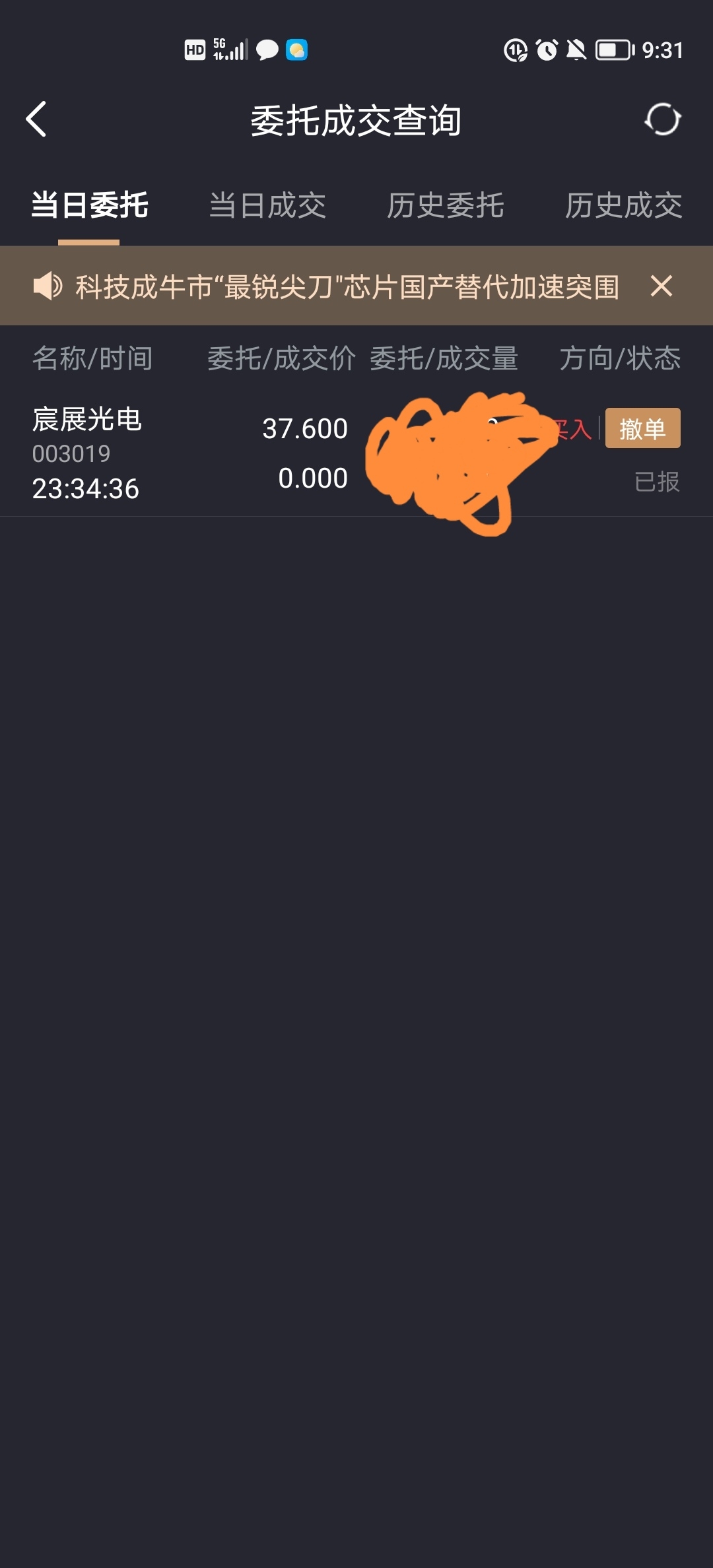Select the 历史成交 tab
The image size is (713, 1568).
tap(623, 205)
